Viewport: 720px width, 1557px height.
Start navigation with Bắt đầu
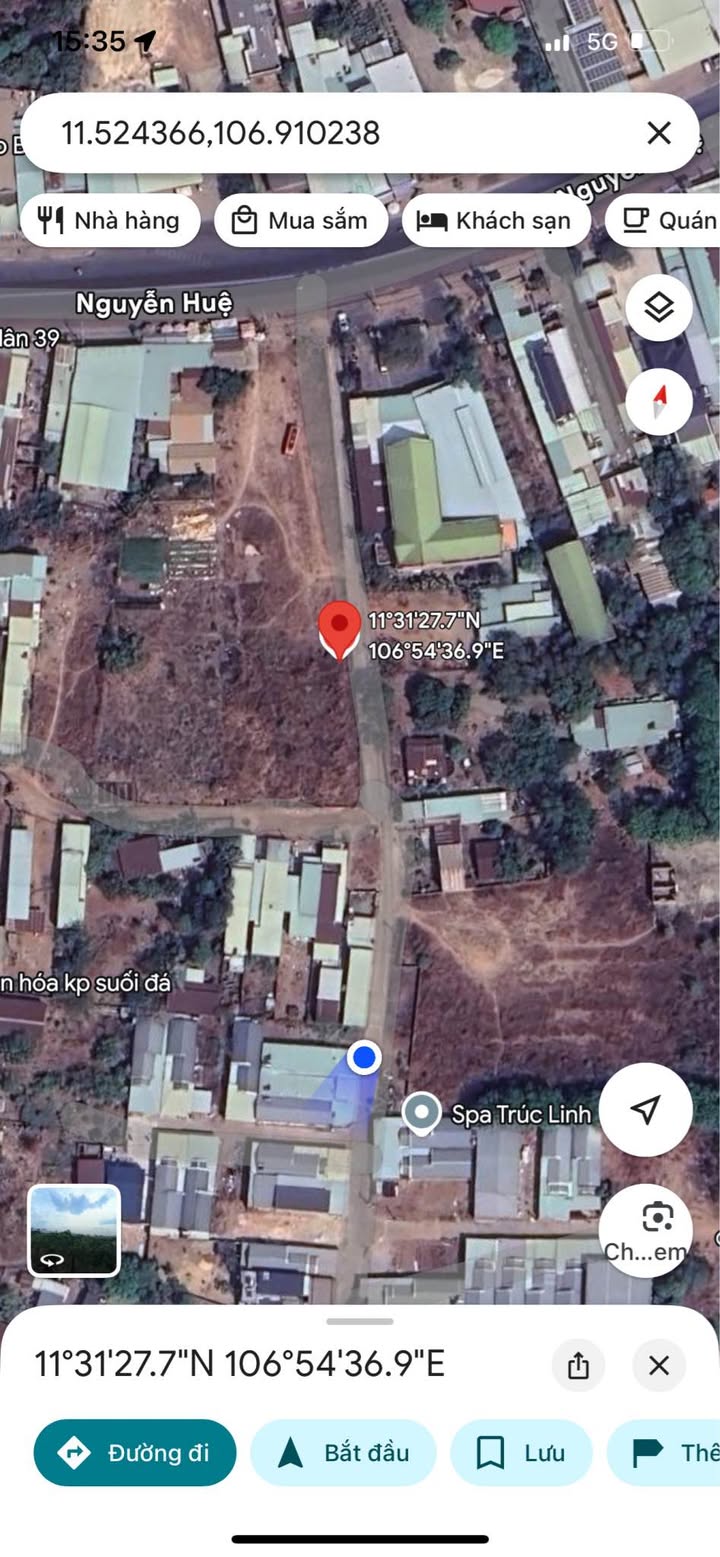point(343,1452)
